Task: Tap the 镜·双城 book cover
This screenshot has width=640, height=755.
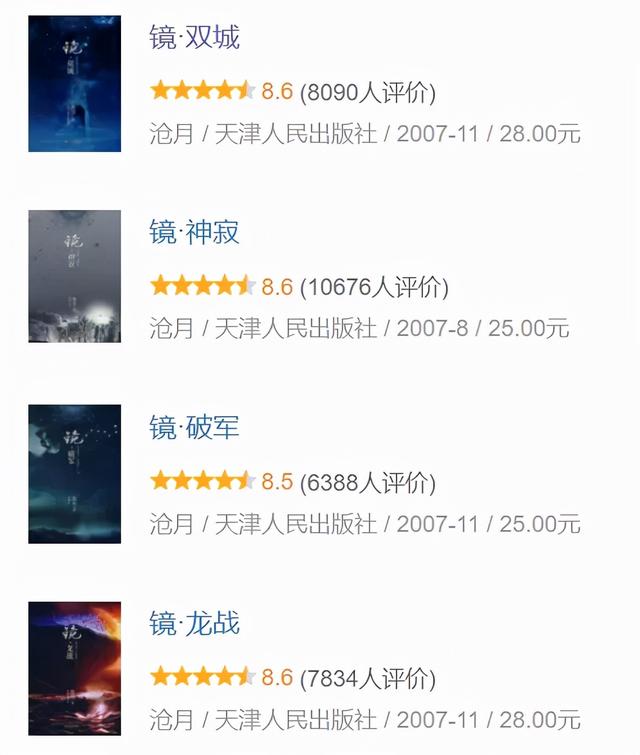Action: 75,84
